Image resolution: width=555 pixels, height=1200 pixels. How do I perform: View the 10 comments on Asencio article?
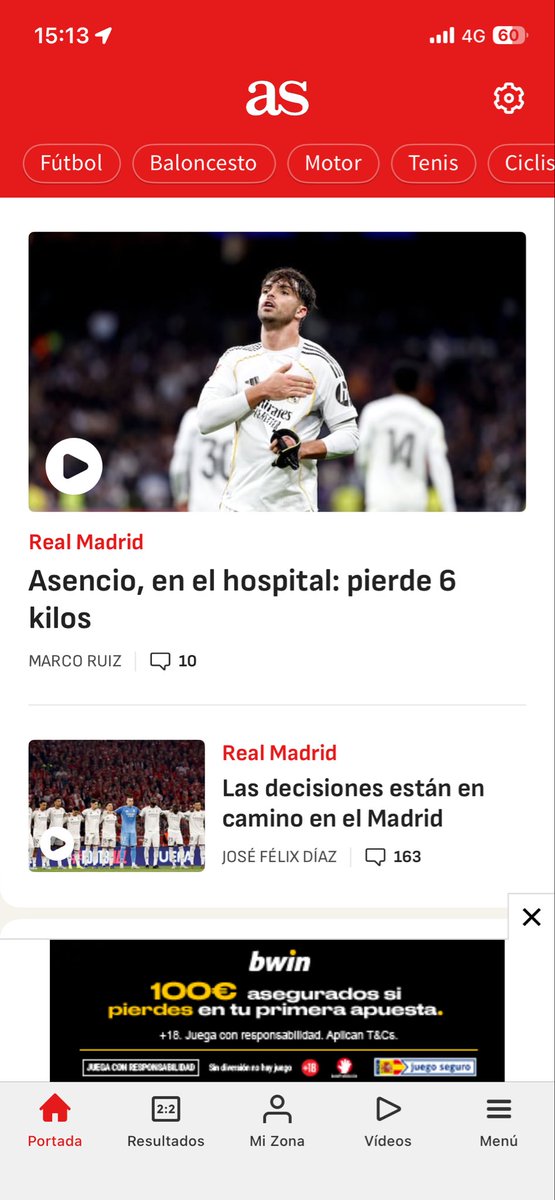tap(173, 661)
